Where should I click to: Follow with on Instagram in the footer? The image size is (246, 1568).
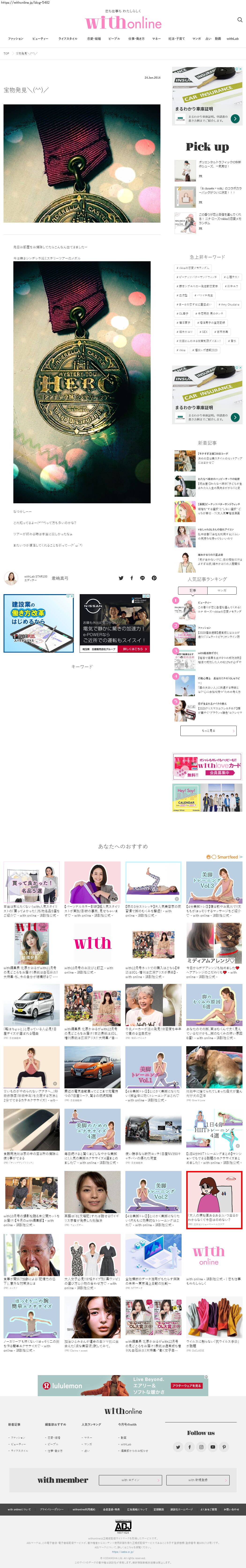[201, 1447]
